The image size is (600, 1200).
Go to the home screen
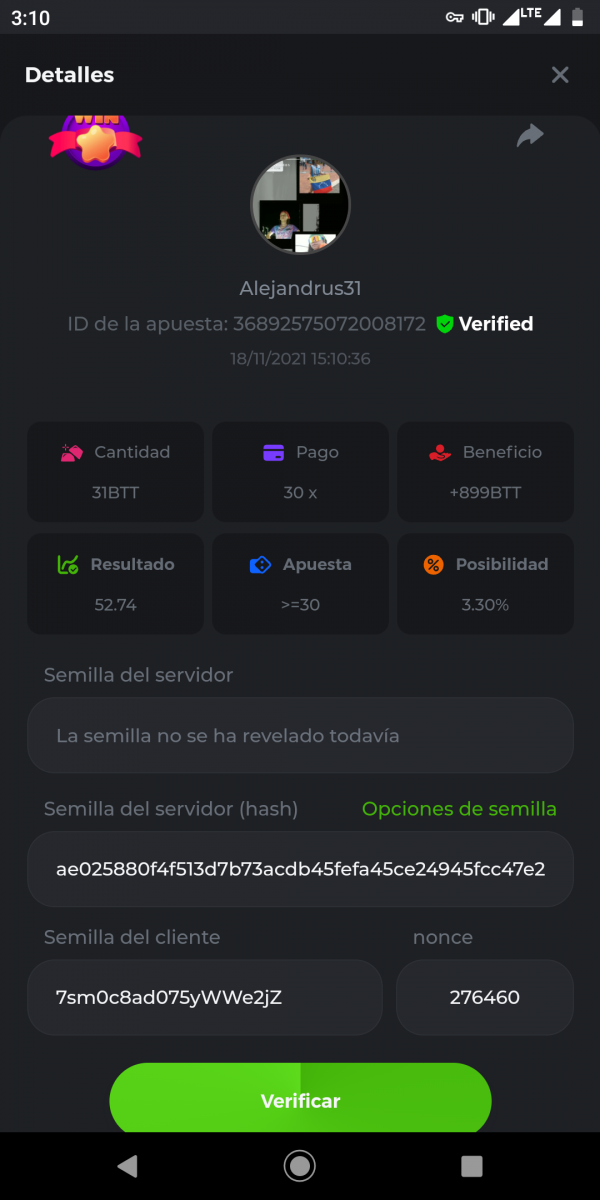tap(299, 1165)
